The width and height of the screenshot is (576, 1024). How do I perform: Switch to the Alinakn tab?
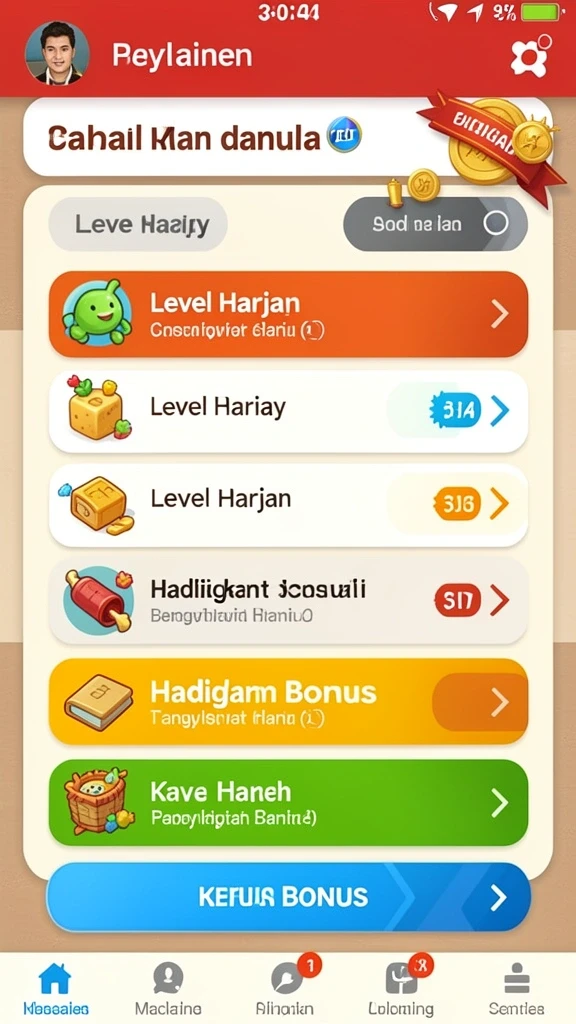click(286, 988)
